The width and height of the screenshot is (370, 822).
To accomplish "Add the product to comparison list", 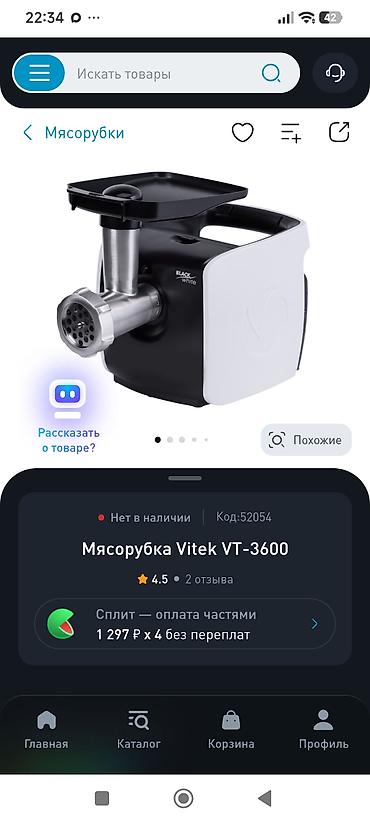I will coord(291,133).
